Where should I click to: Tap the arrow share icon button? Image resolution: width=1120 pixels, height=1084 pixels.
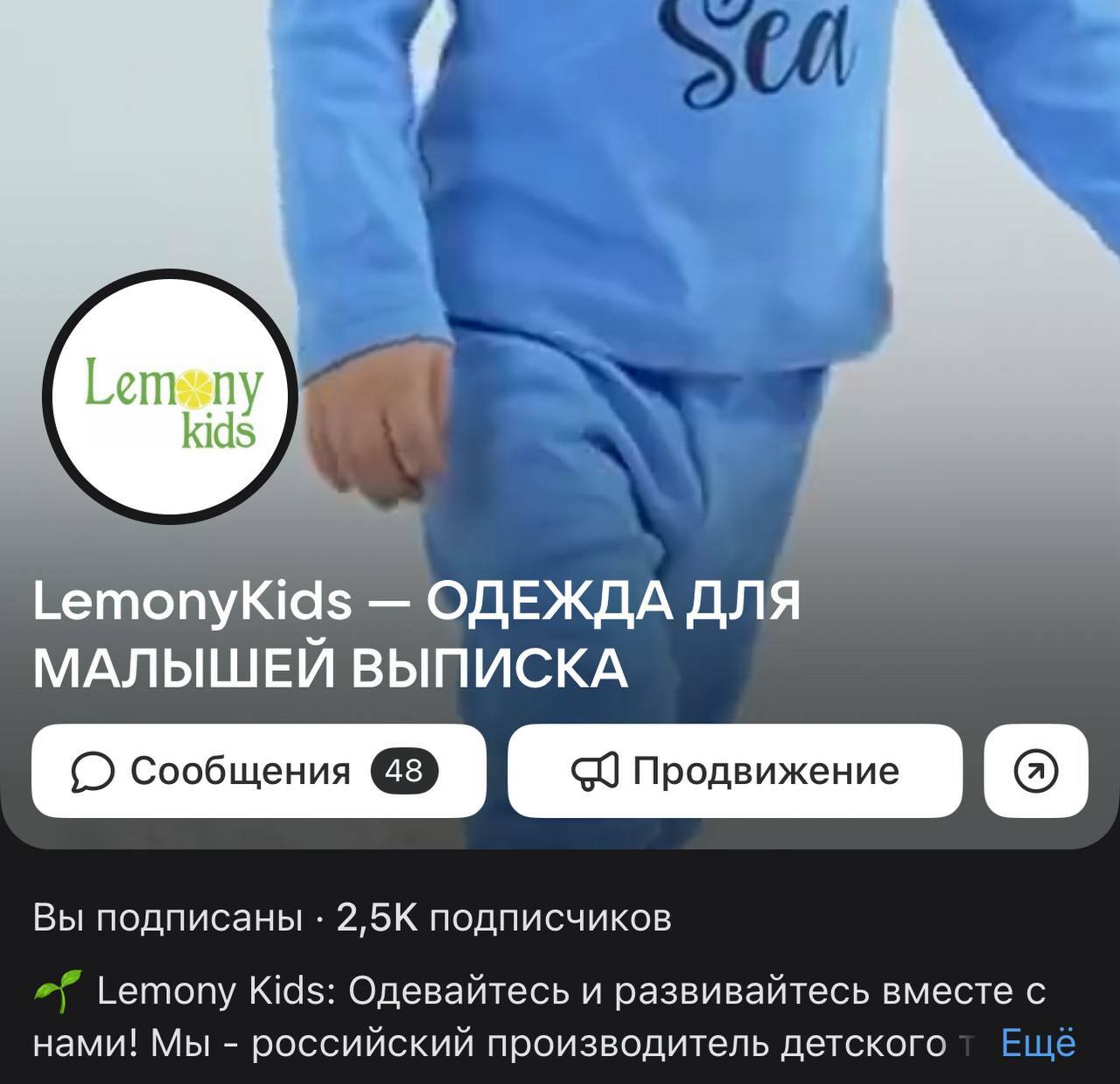[x=1035, y=771]
